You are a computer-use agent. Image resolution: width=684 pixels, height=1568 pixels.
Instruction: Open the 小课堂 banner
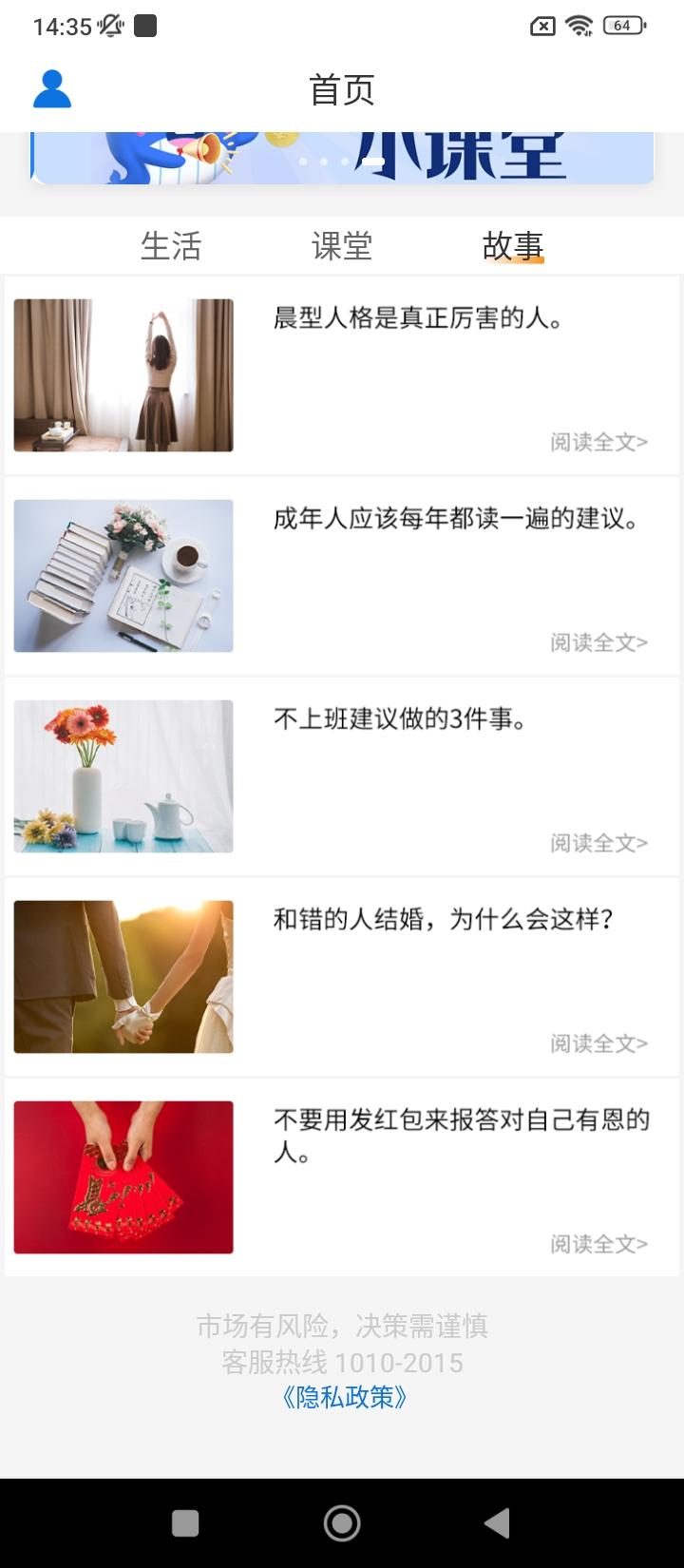coord(342,158)
